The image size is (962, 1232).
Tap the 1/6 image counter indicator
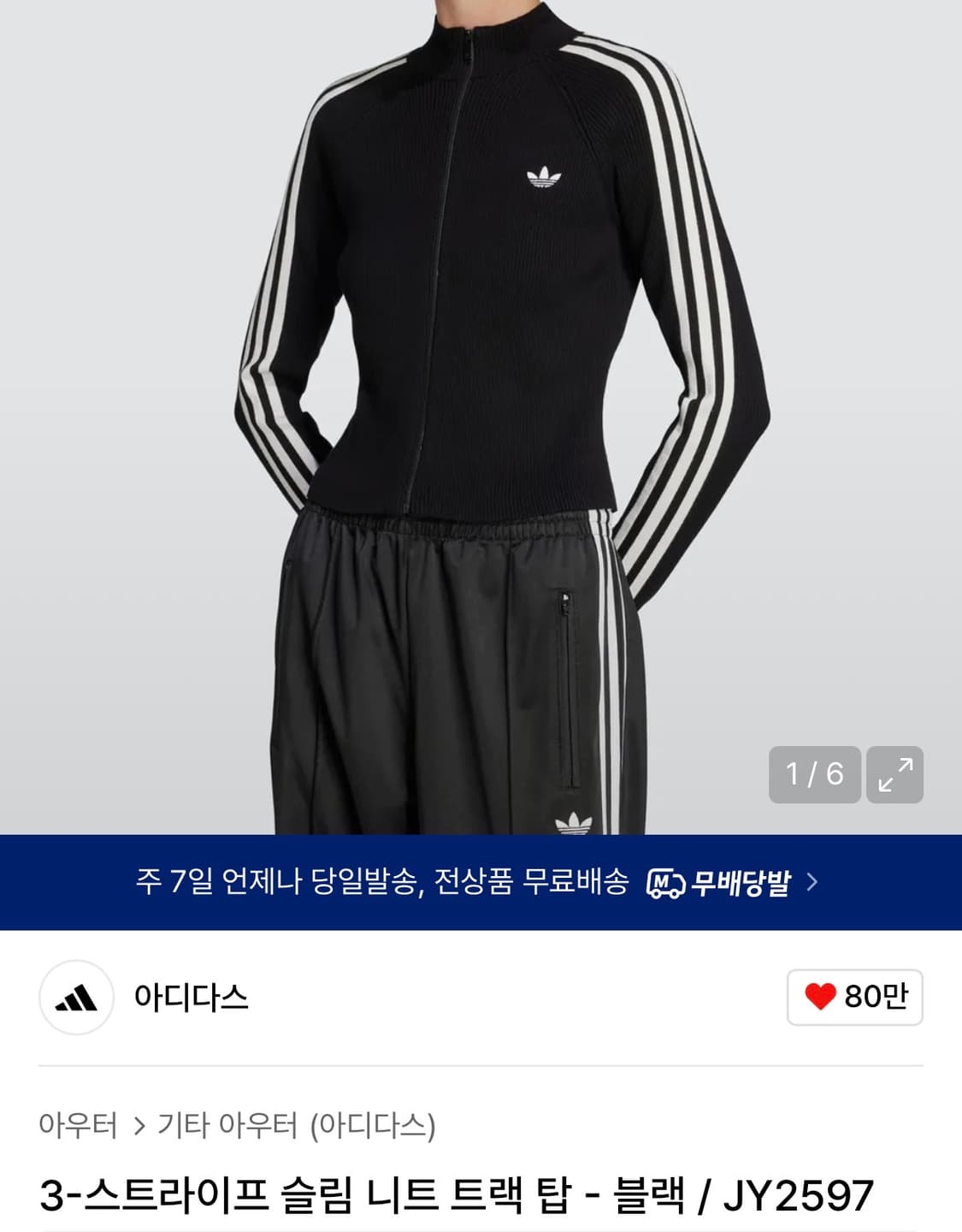[815, 773]
